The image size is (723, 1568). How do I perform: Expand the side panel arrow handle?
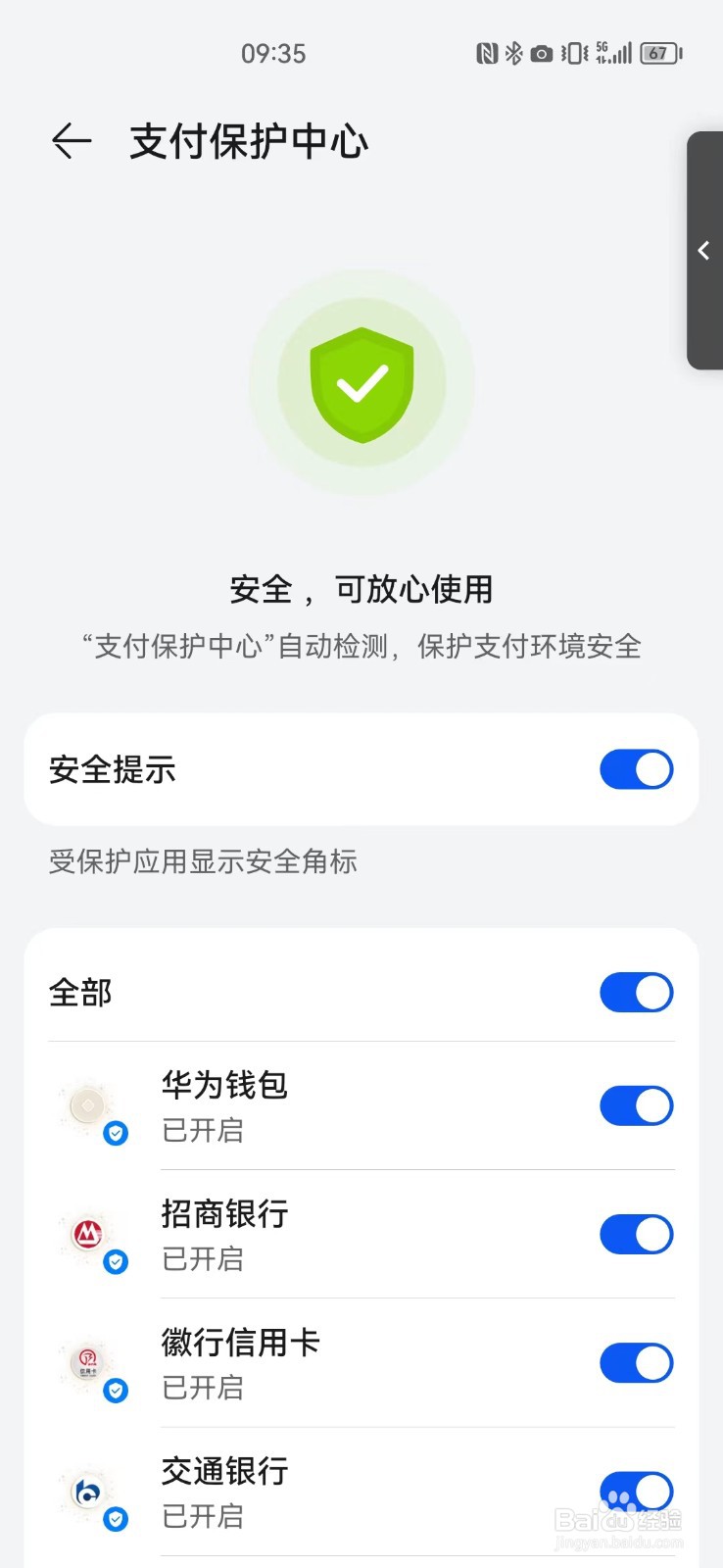pos(704,251)
